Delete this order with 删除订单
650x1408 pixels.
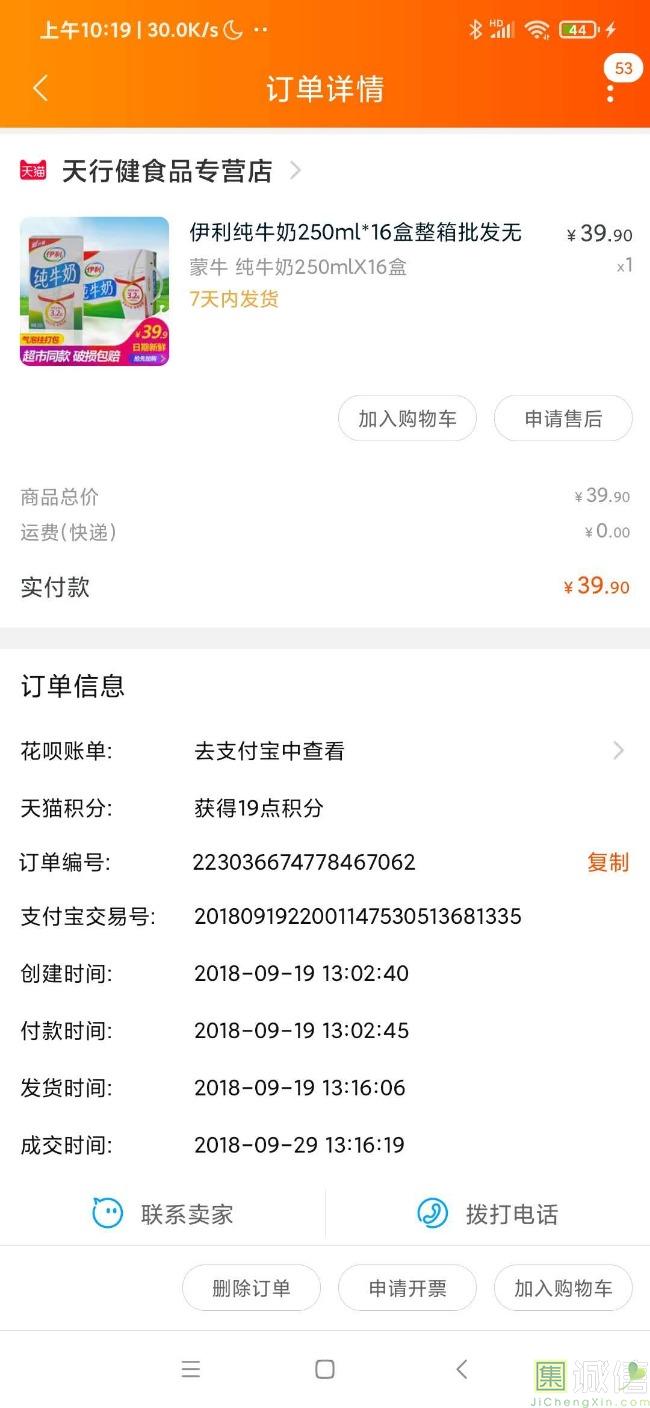pos(251,1288)
